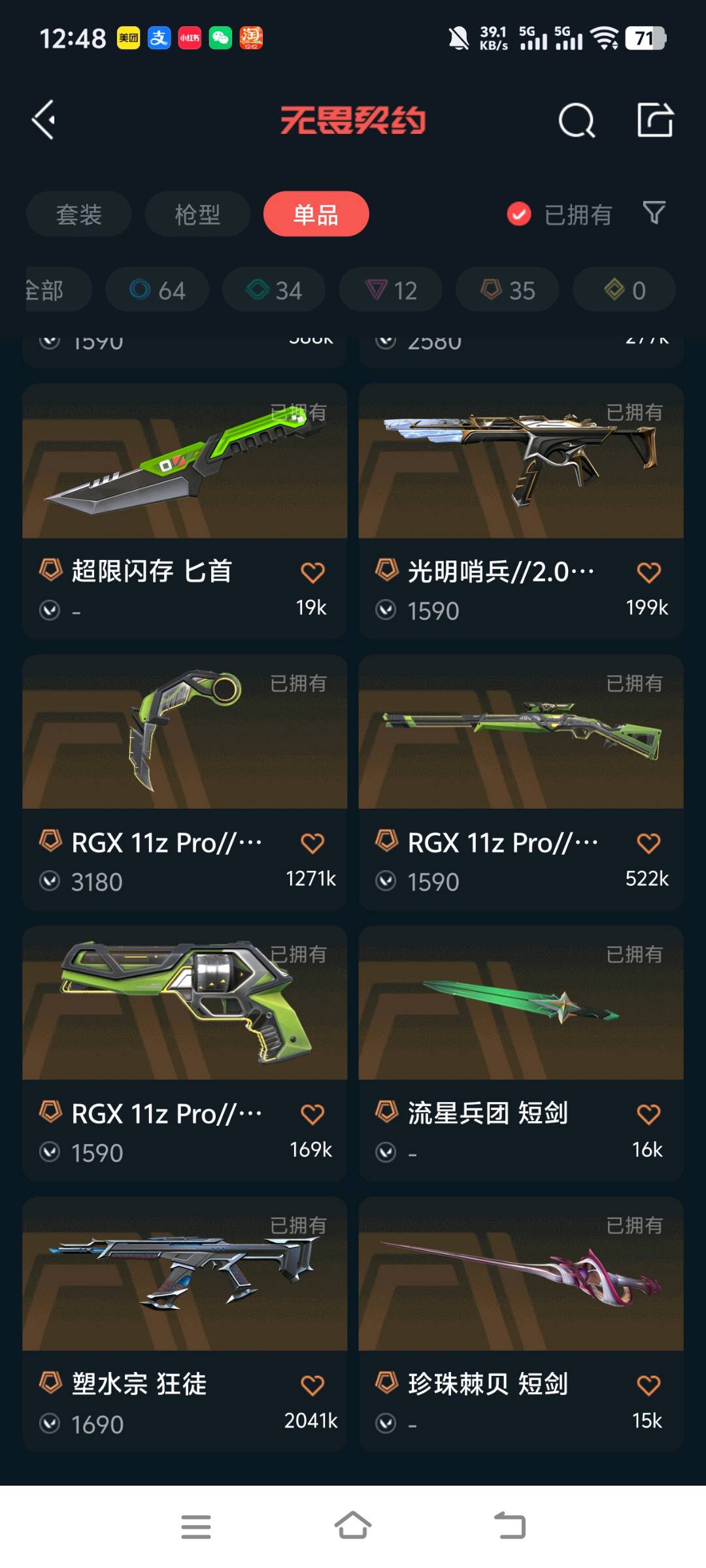Screen dimensions: 706x1568
Task: Favorite the 塑水宗 狂徒 skin
Action: 312,1385
